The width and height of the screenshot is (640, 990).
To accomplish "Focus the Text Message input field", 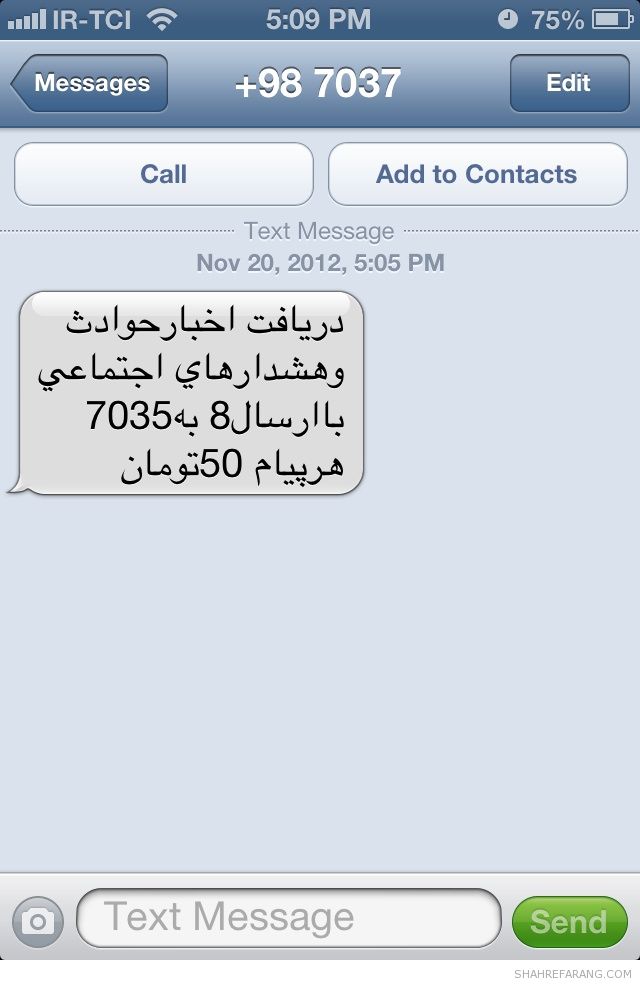I will 288,918.
